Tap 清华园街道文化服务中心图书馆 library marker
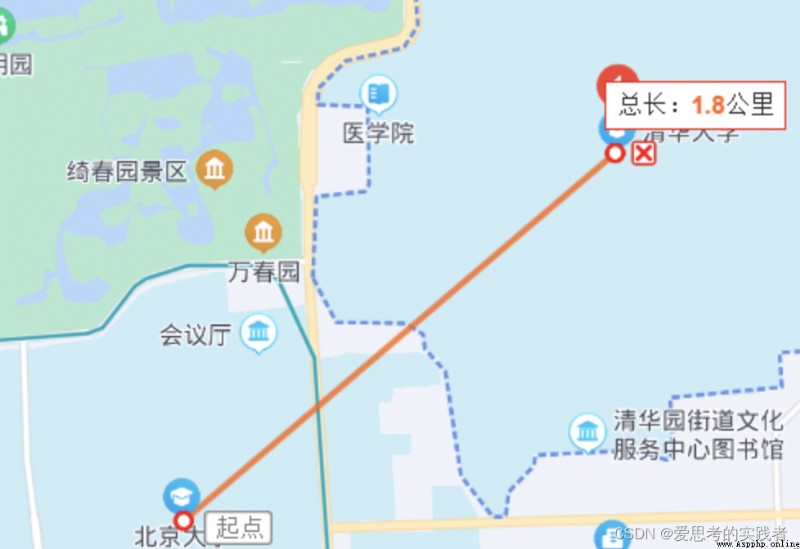Image resolution: width=800 pixels, height=549 pixels. pos(587,433)
